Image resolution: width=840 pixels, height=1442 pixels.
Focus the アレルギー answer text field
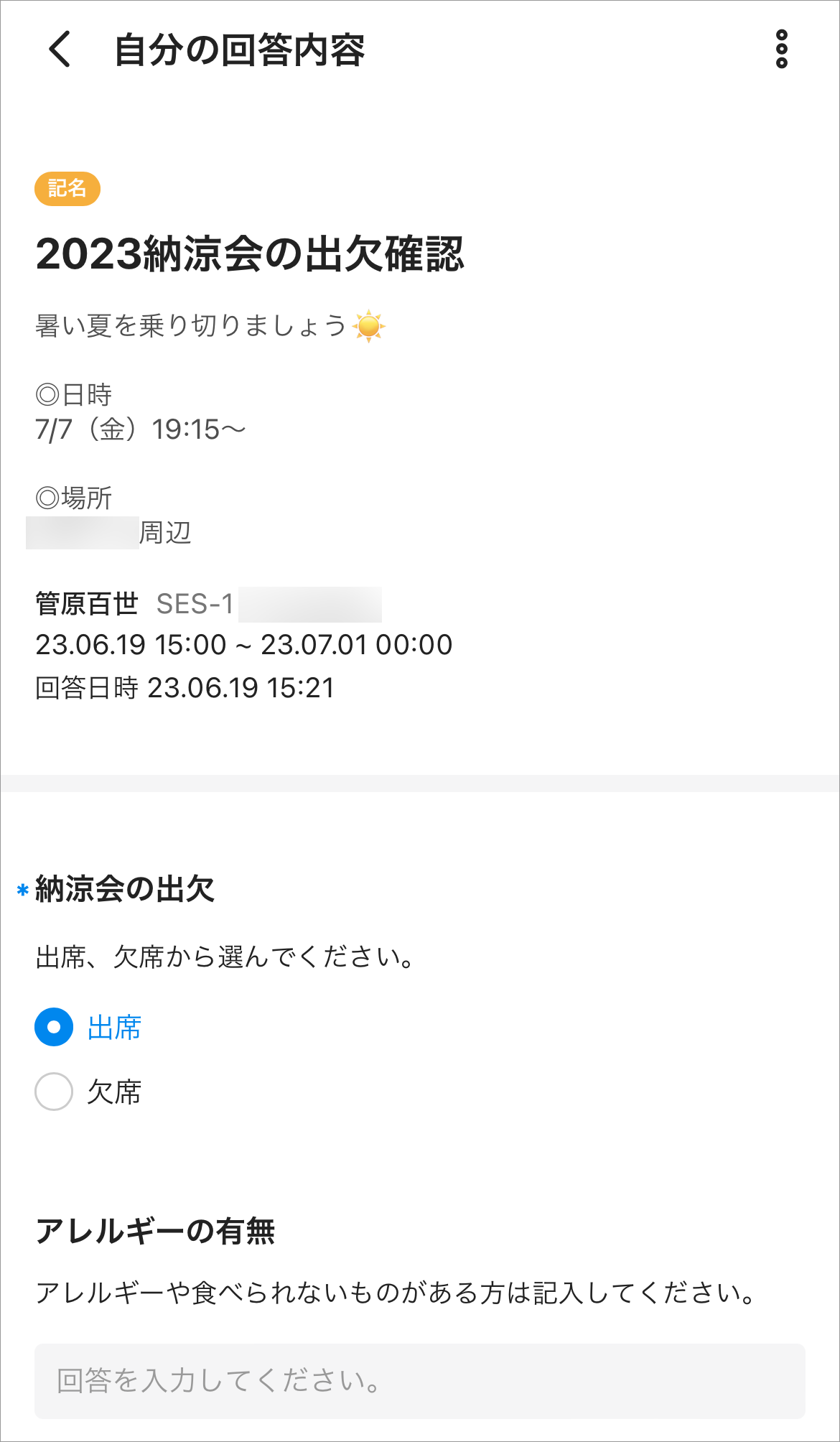(419, 1380)
